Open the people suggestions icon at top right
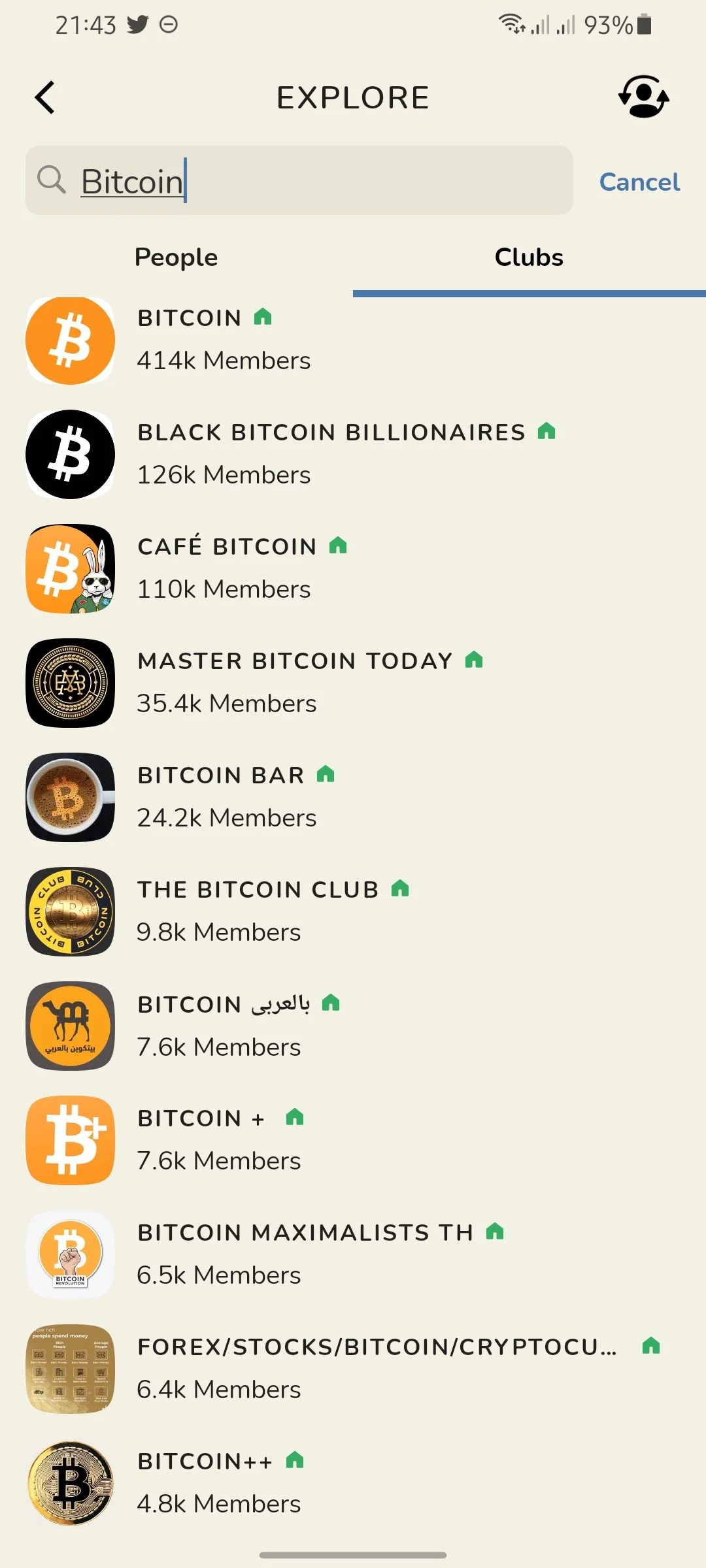 click(x=644, y=97)
